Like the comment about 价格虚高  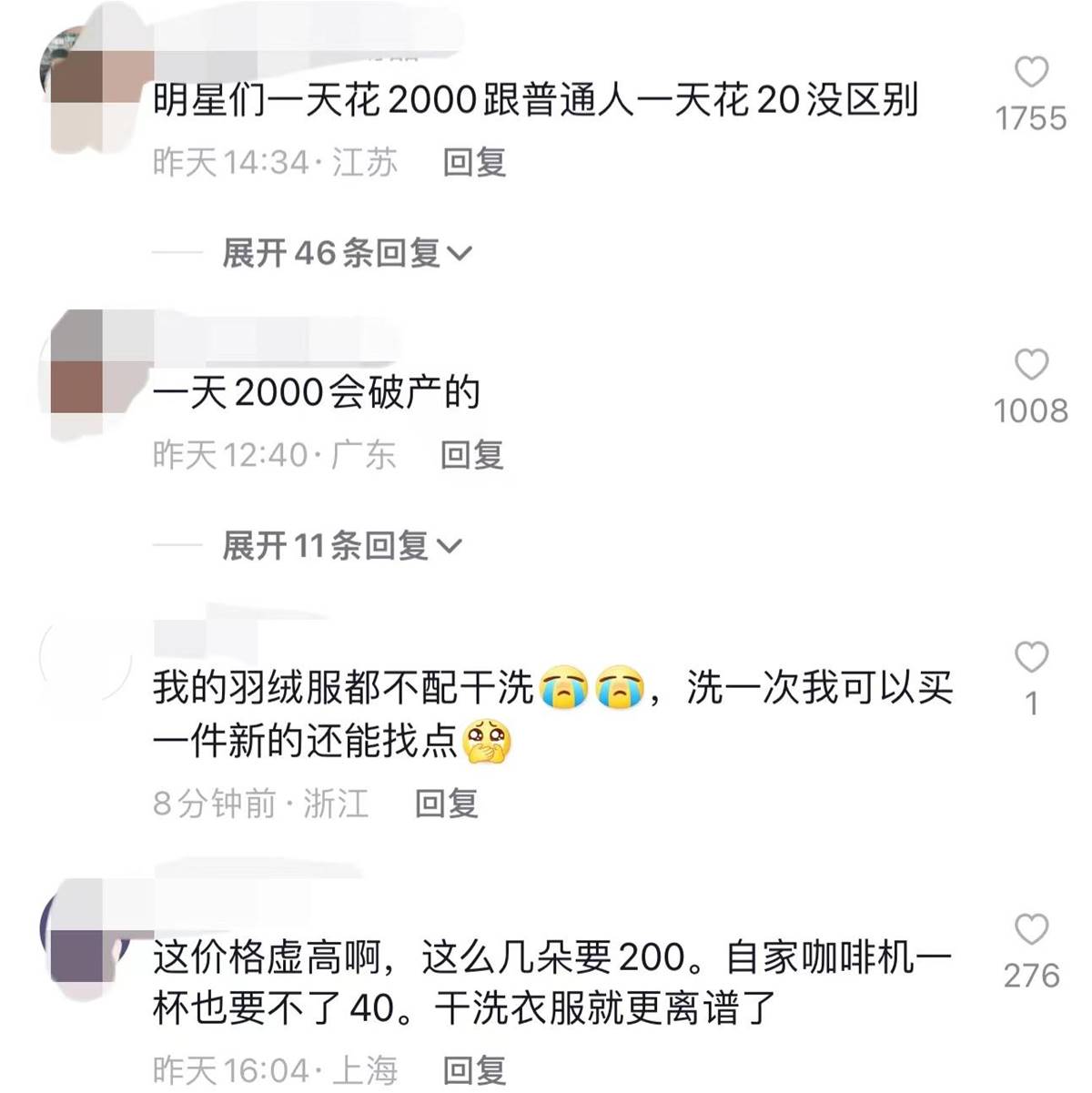coord(1031,930)
